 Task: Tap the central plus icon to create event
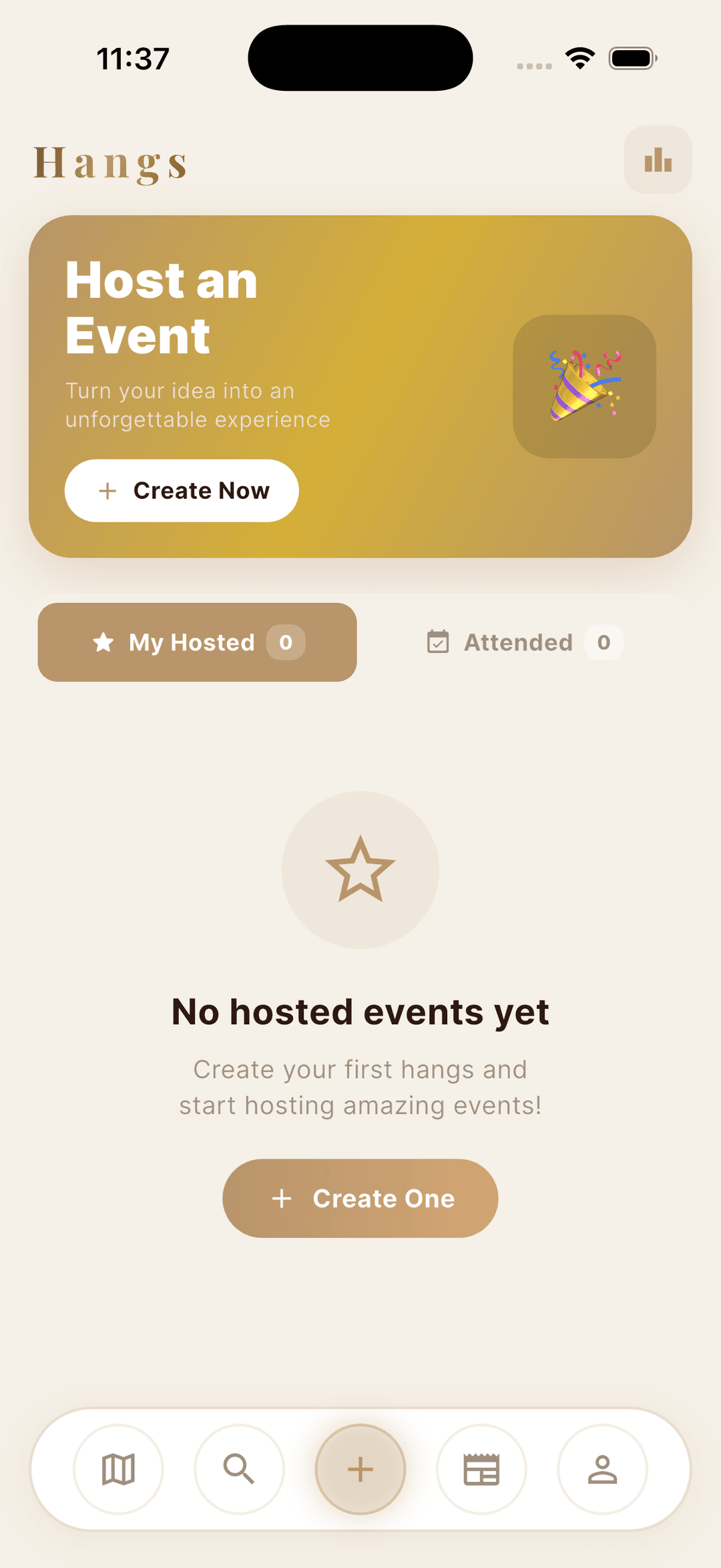click(x=360, y=1470)
